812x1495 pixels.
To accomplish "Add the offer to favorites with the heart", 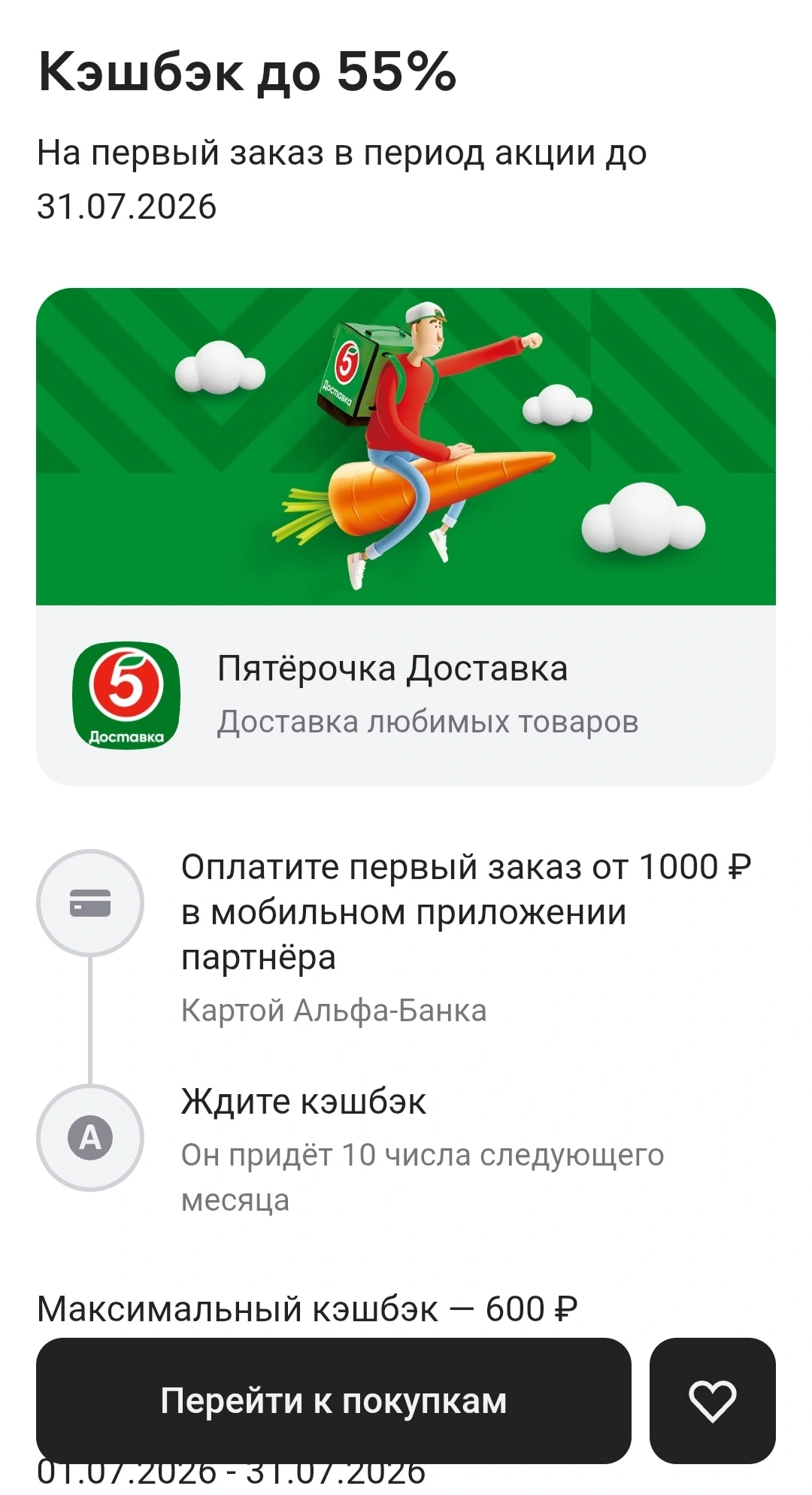I will coord(712,1400).
